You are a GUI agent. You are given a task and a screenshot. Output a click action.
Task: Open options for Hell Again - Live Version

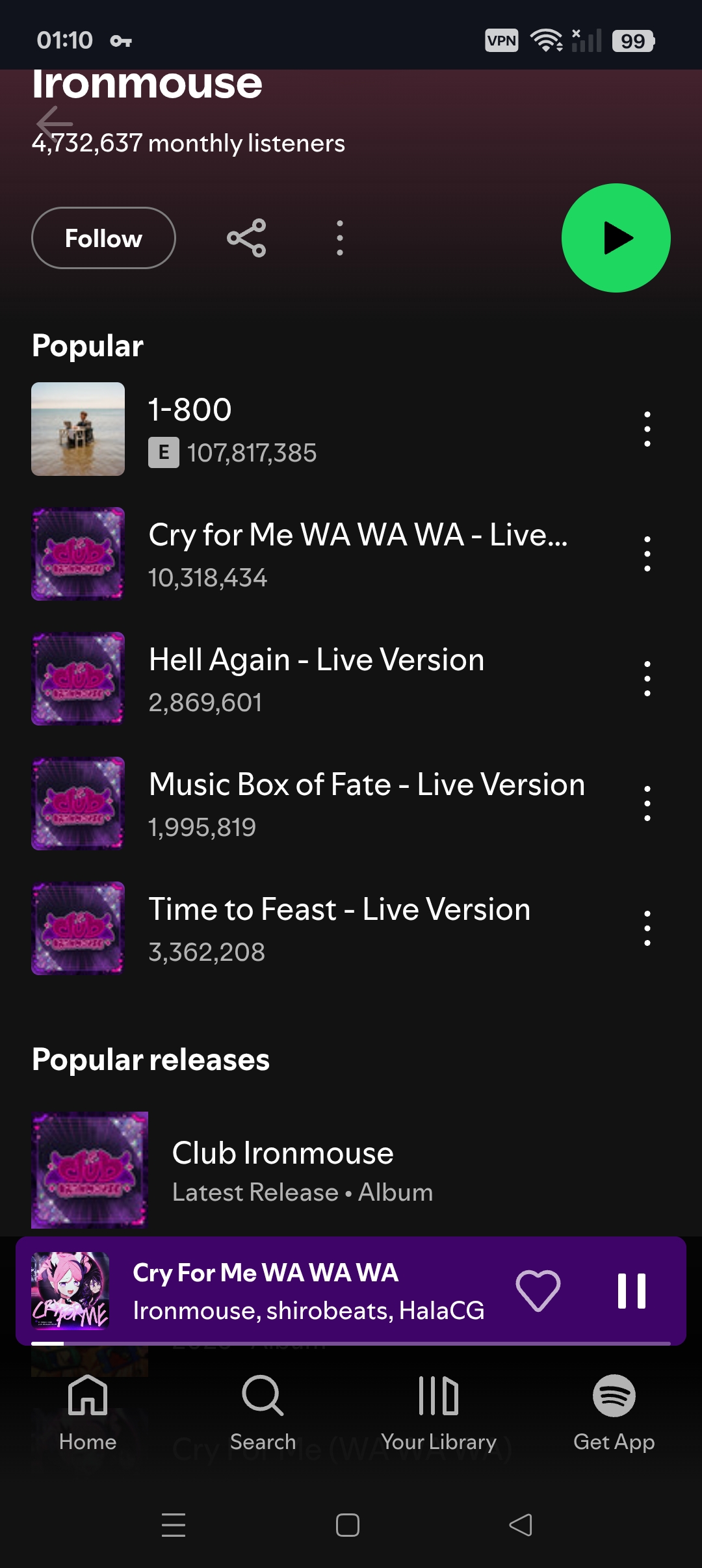pyautogui.click(x=647, y=679)
